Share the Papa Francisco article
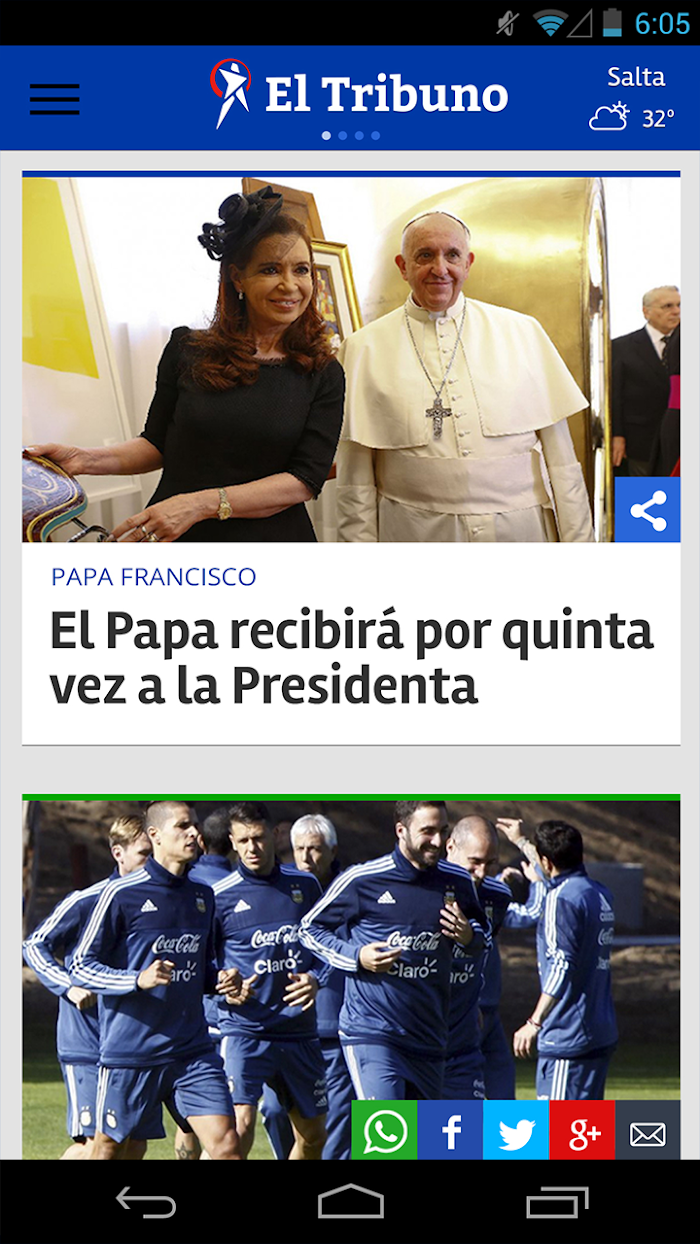This screenshot has width=700, height=1244. pos(647,510)
